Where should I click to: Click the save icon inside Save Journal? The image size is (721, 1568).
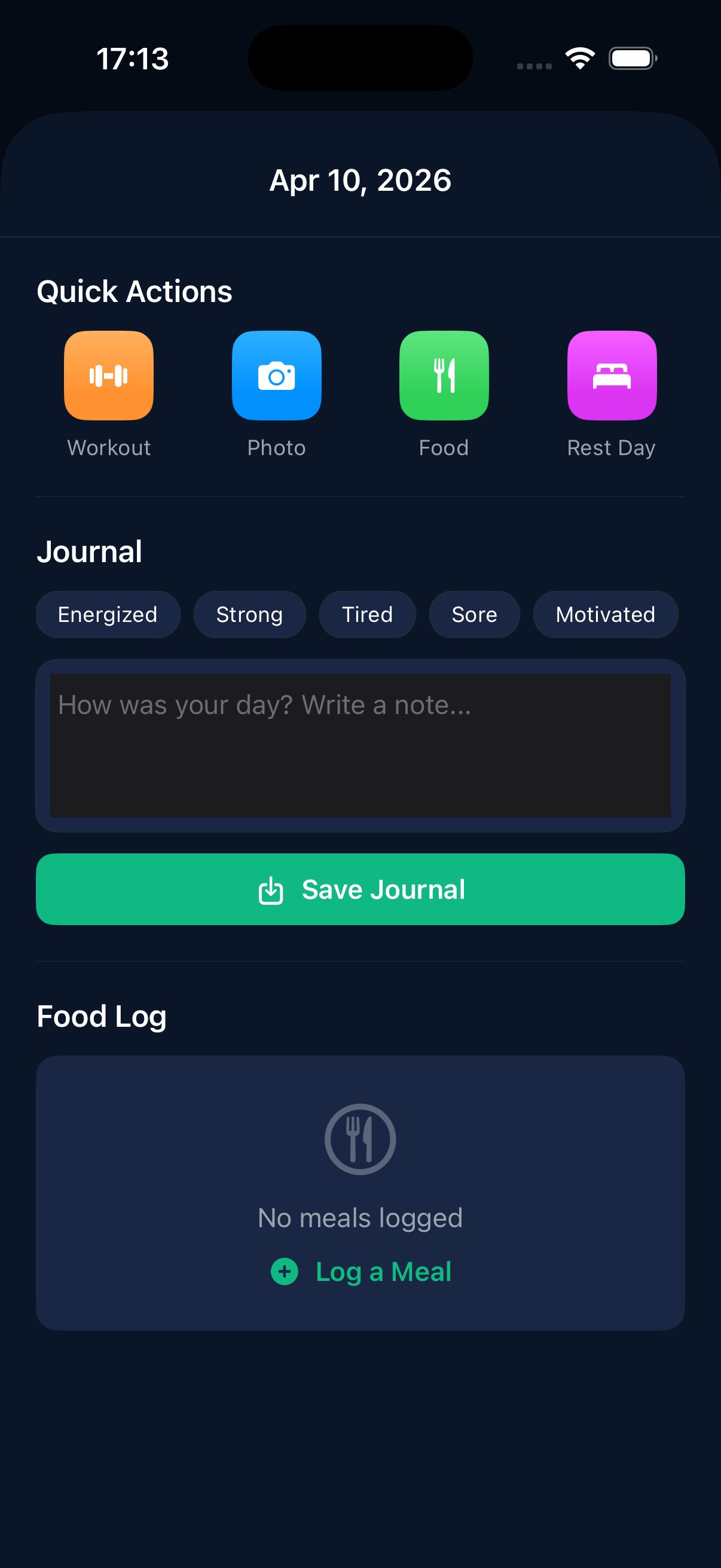coord(270,889)
